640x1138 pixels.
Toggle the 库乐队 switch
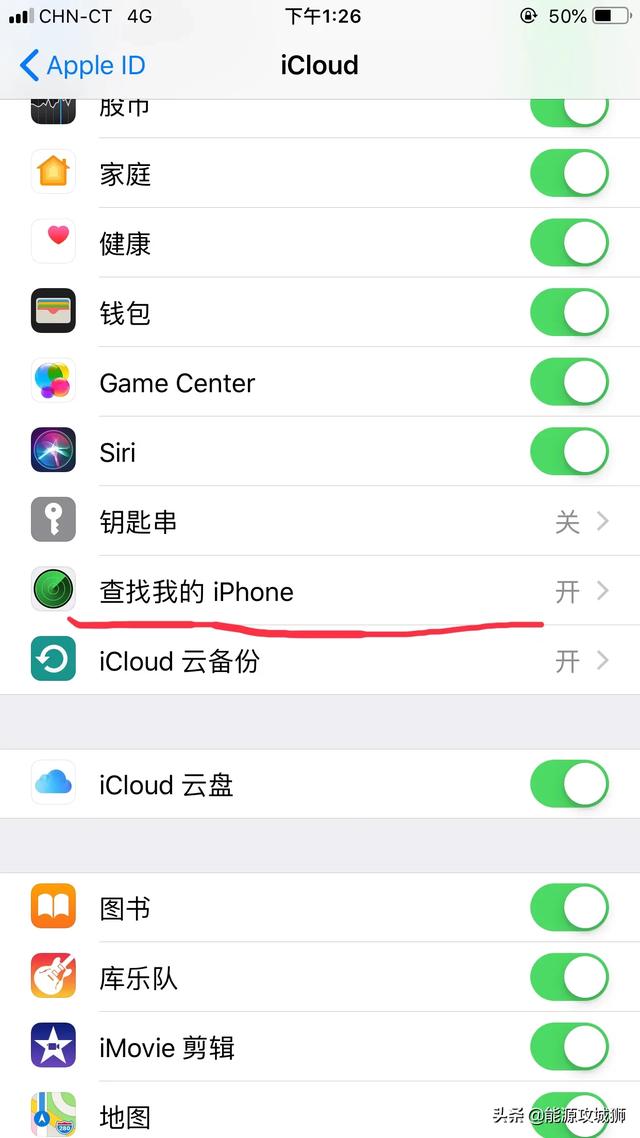click(570, 977)
